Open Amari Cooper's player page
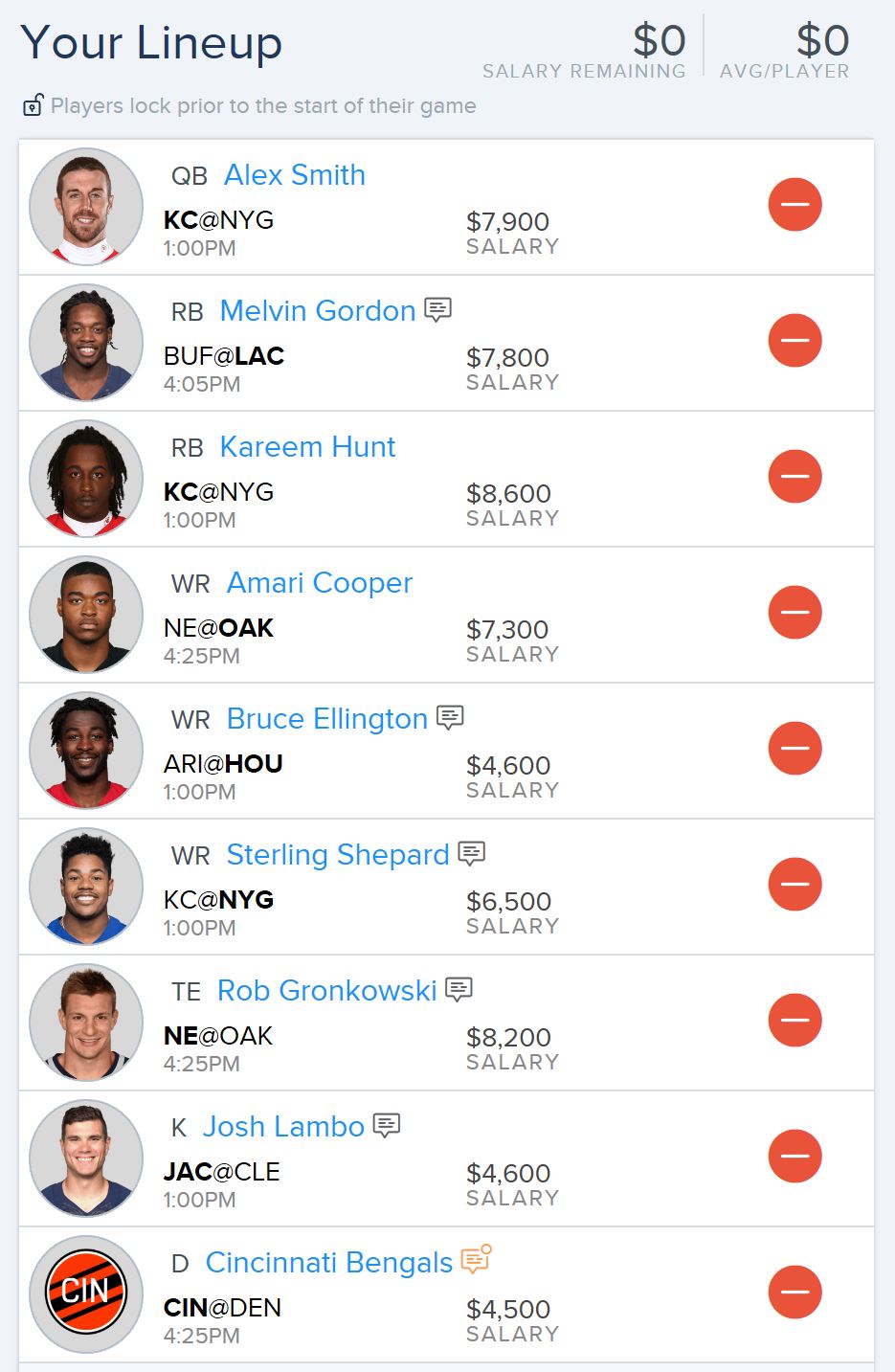Image resolution: width=895 pixels, height=1372 pixels. pyautogui.click(x=320, y=583)
